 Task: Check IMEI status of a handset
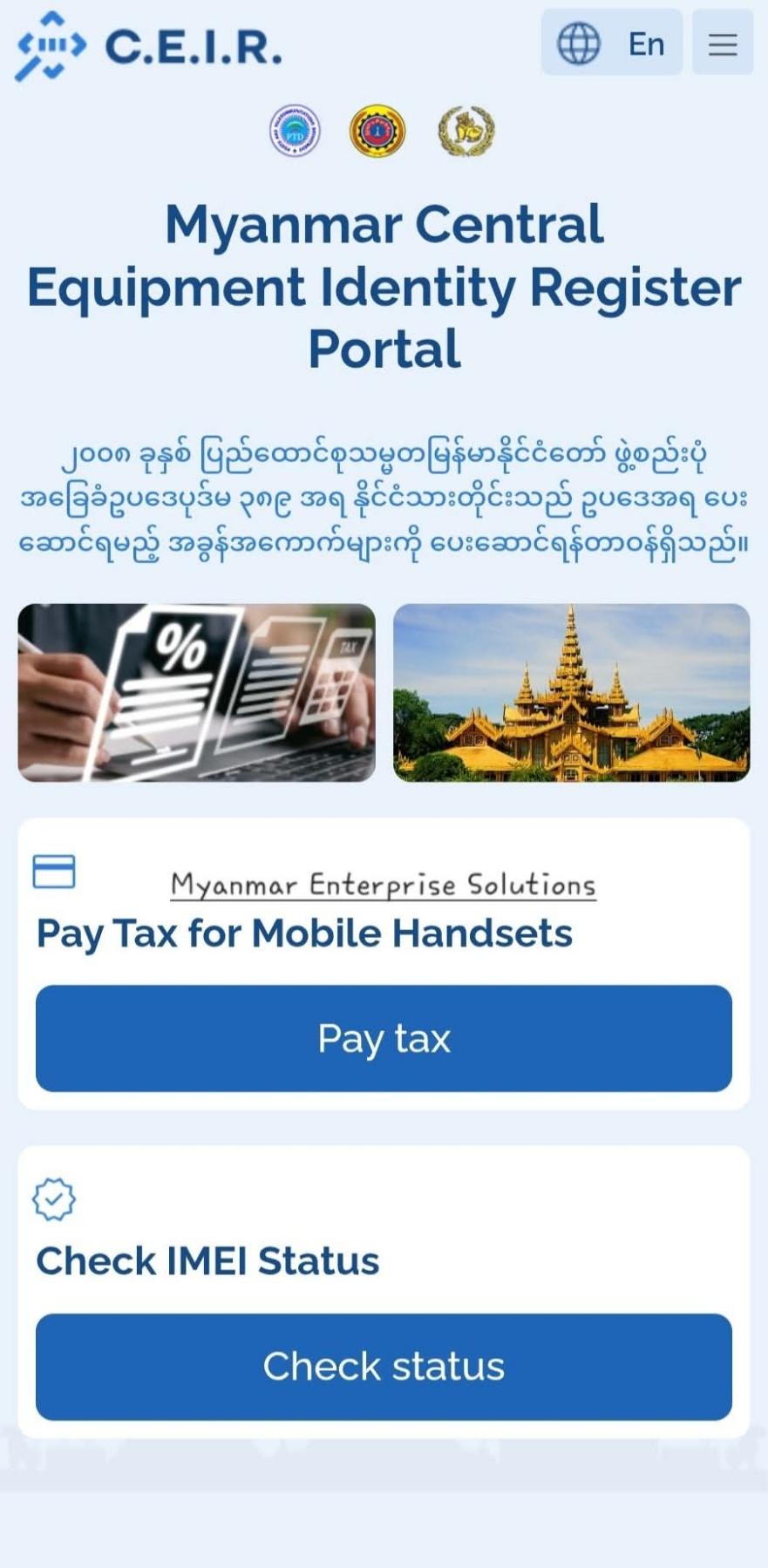point(384,1366)
